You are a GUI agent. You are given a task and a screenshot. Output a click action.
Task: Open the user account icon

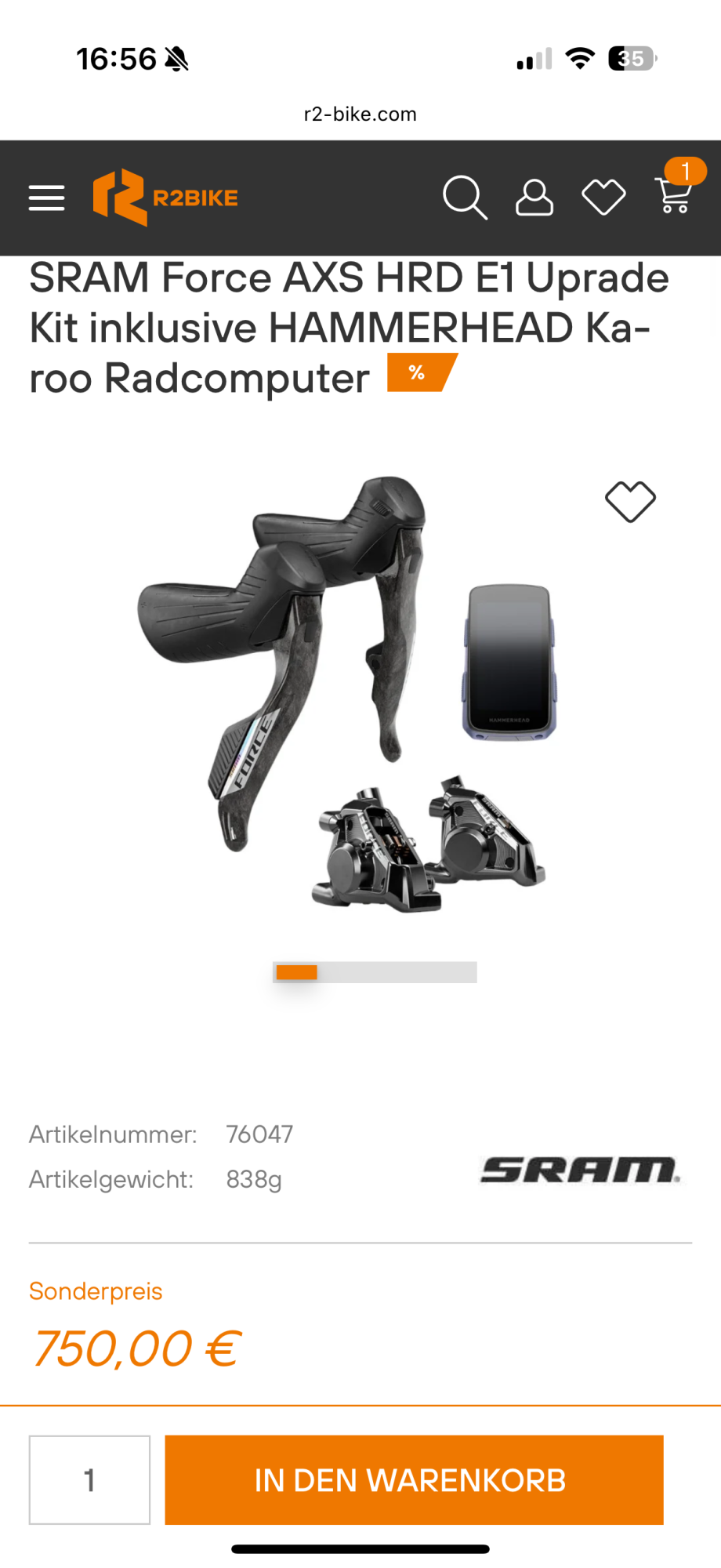tap(534, 197)
